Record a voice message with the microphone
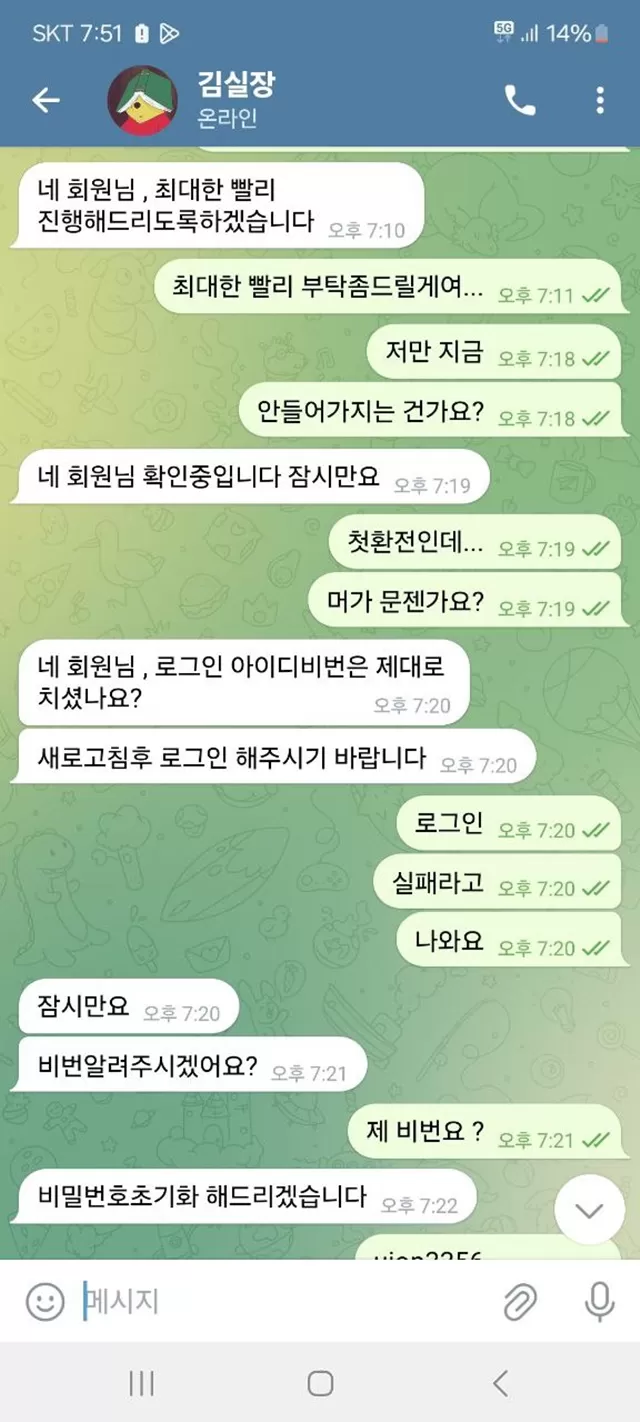Screen dimensions: 640x1422 tap(599, 1301)
